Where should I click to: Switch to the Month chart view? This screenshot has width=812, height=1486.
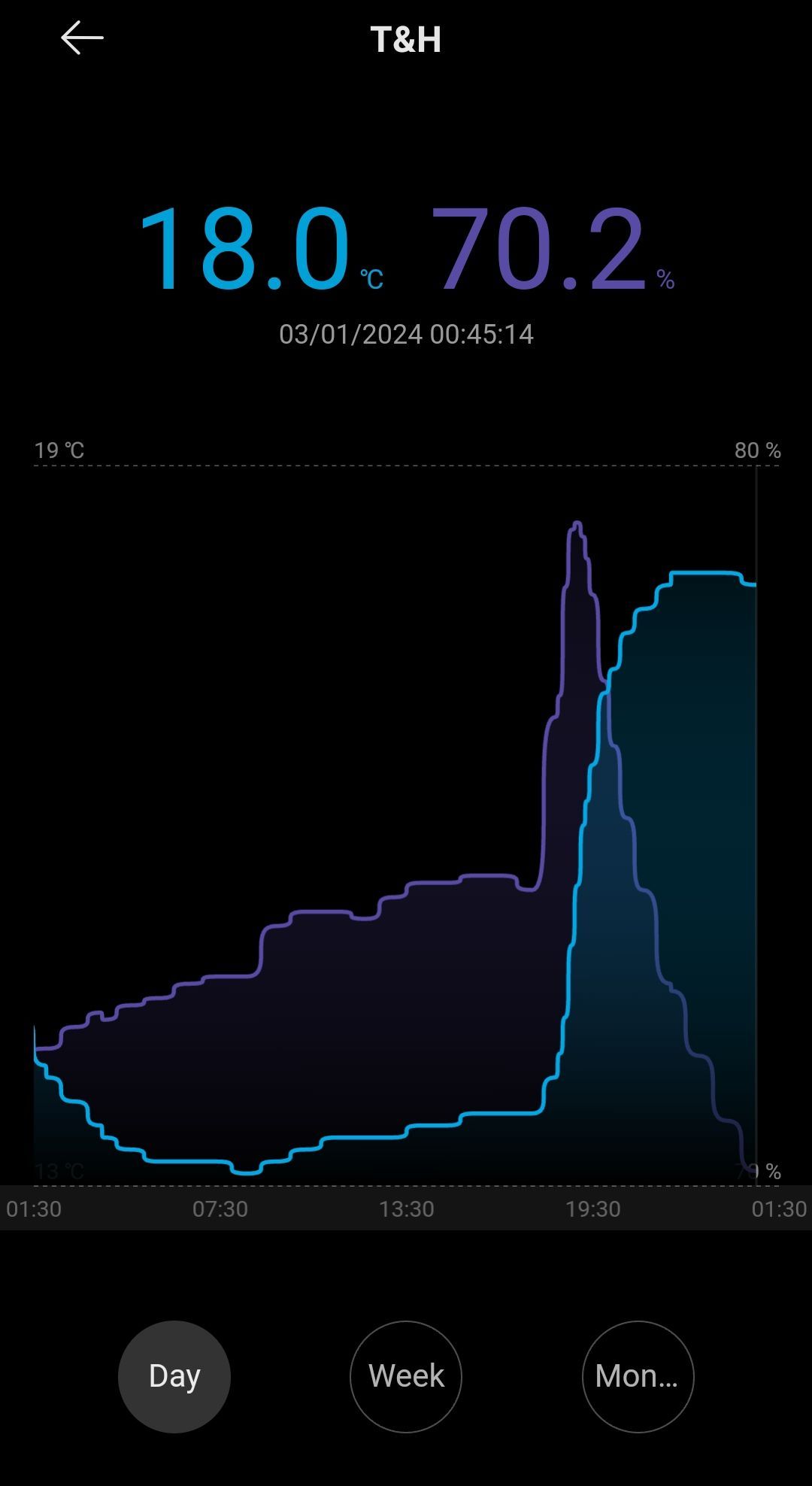pos(638,1376)
